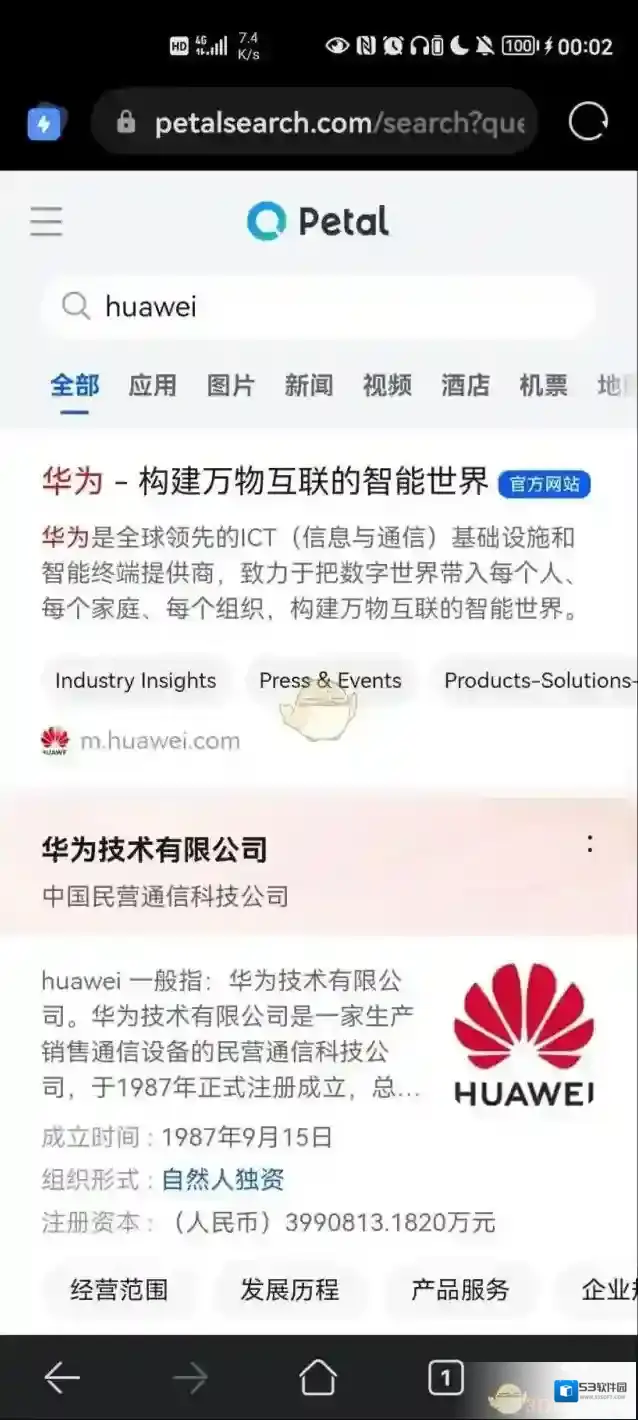Open the 华为 official website result
The width and height of the screenshot is (638, 1420).
point(265,482)
